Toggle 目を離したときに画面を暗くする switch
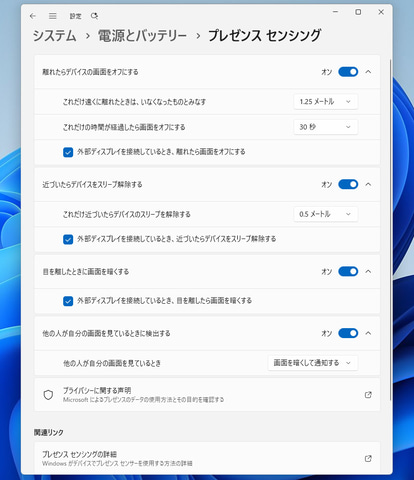414x480 pixels. (x=348, y=271)
